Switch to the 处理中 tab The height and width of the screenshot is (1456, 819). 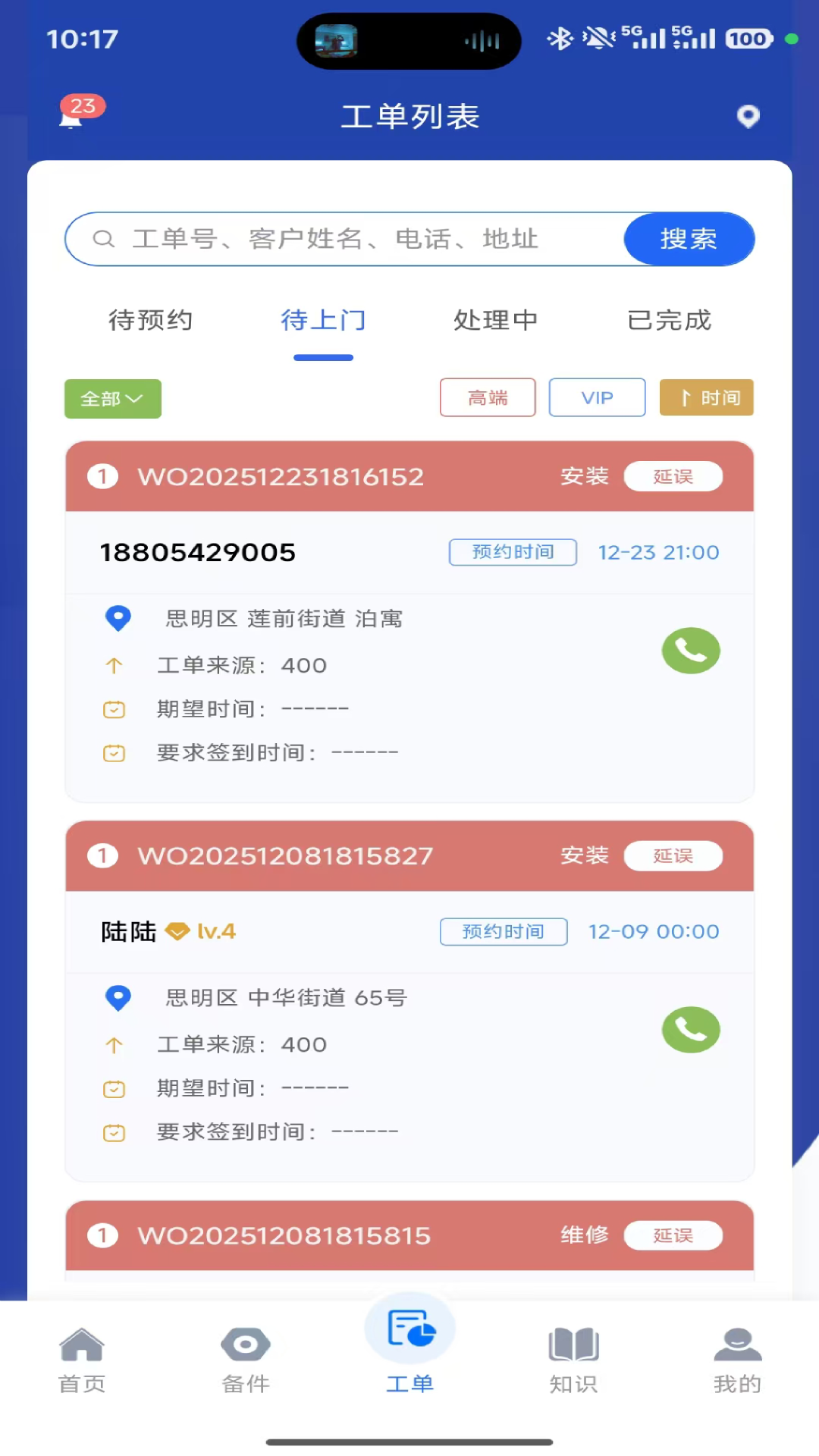click(x=496, y=320)
